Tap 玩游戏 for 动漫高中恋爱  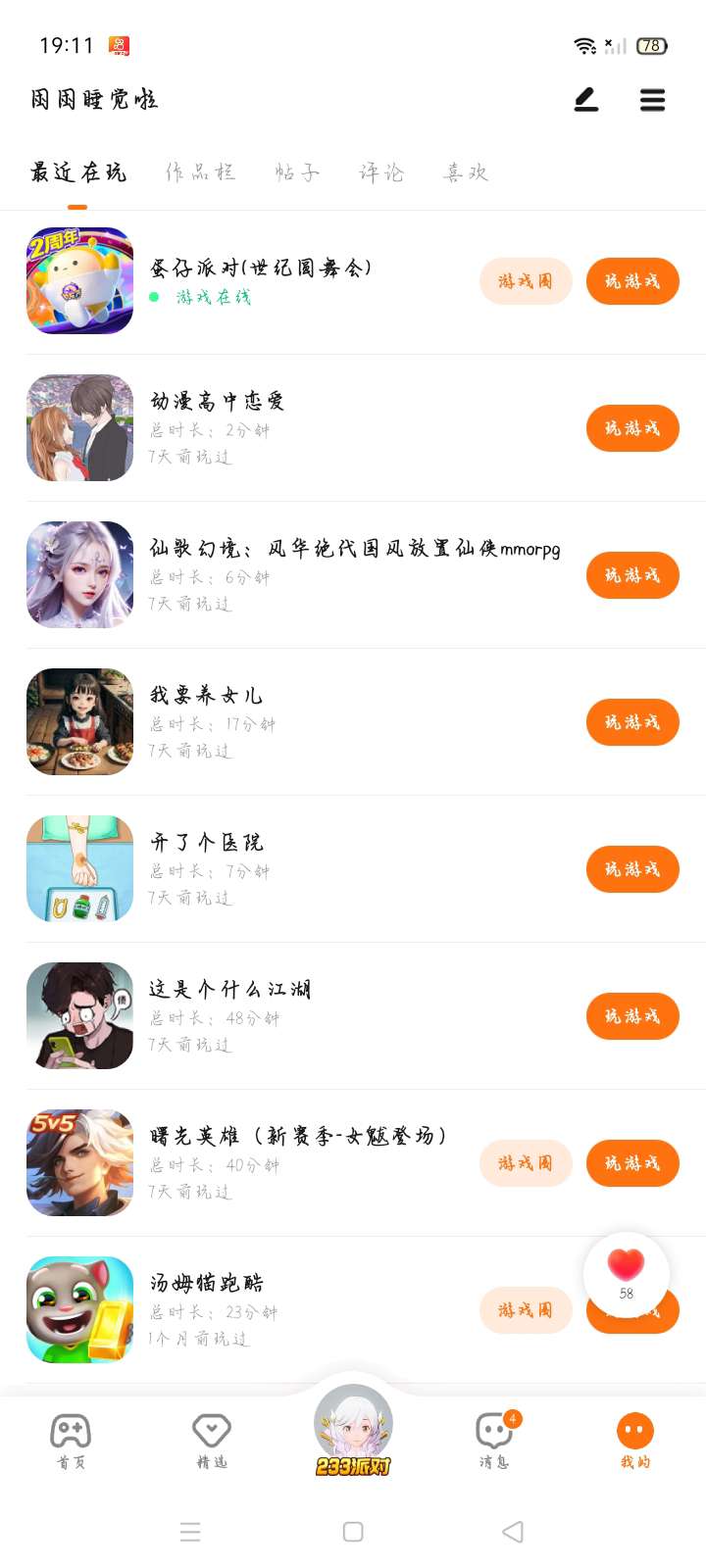[632, 428]
